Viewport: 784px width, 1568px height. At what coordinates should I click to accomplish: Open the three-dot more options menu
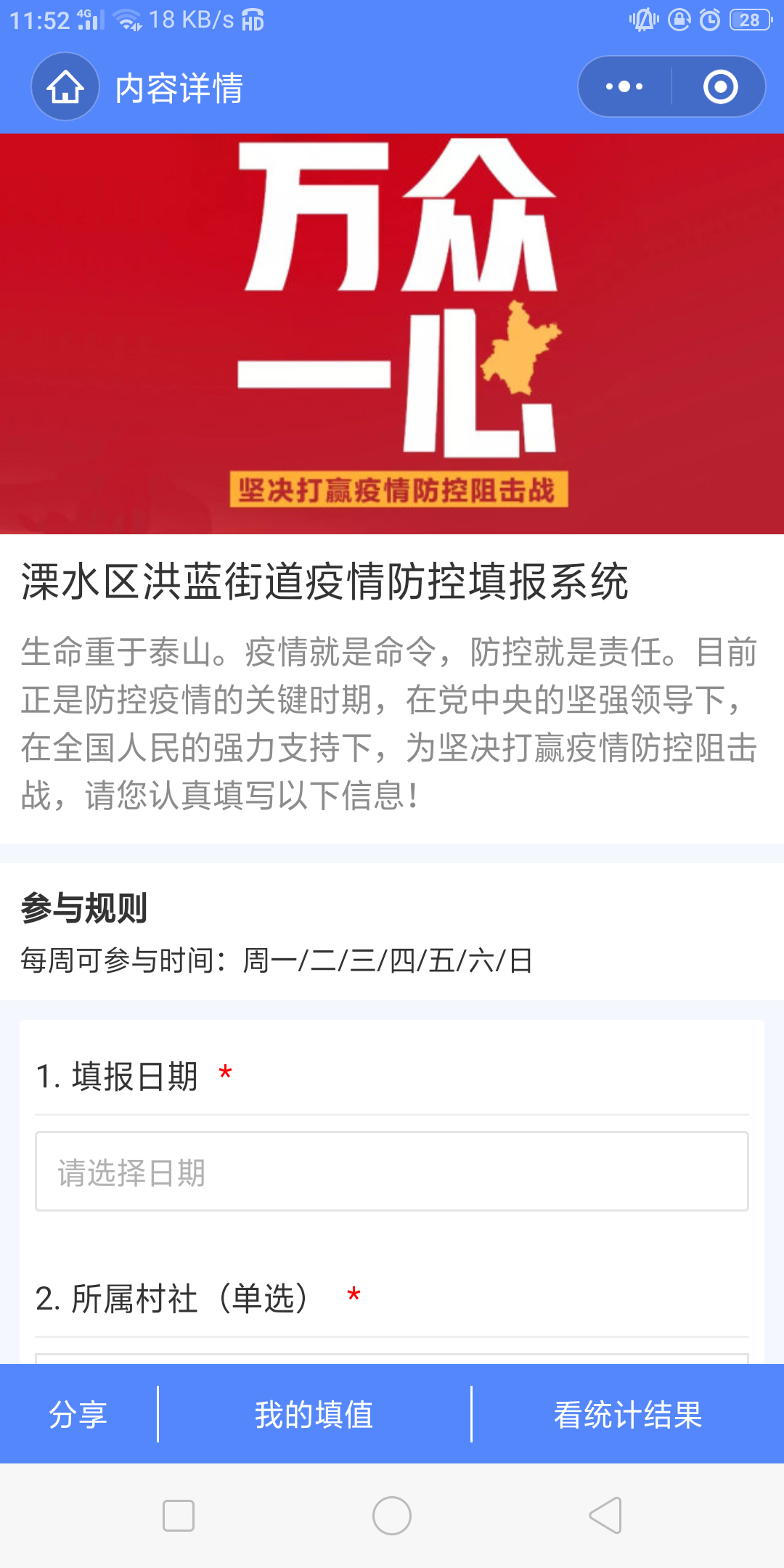click(x=624, y=87)
